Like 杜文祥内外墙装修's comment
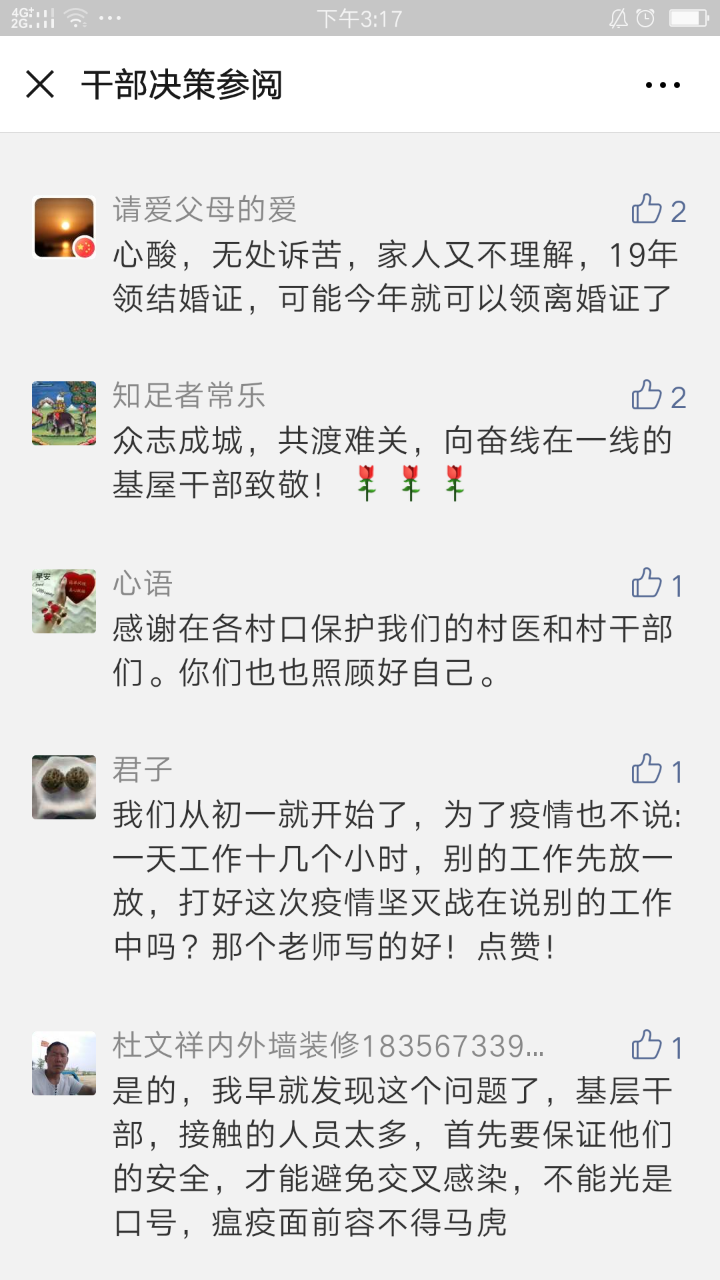The width and height of the screenshot is (720, 1280). [x=648, y=1046]
